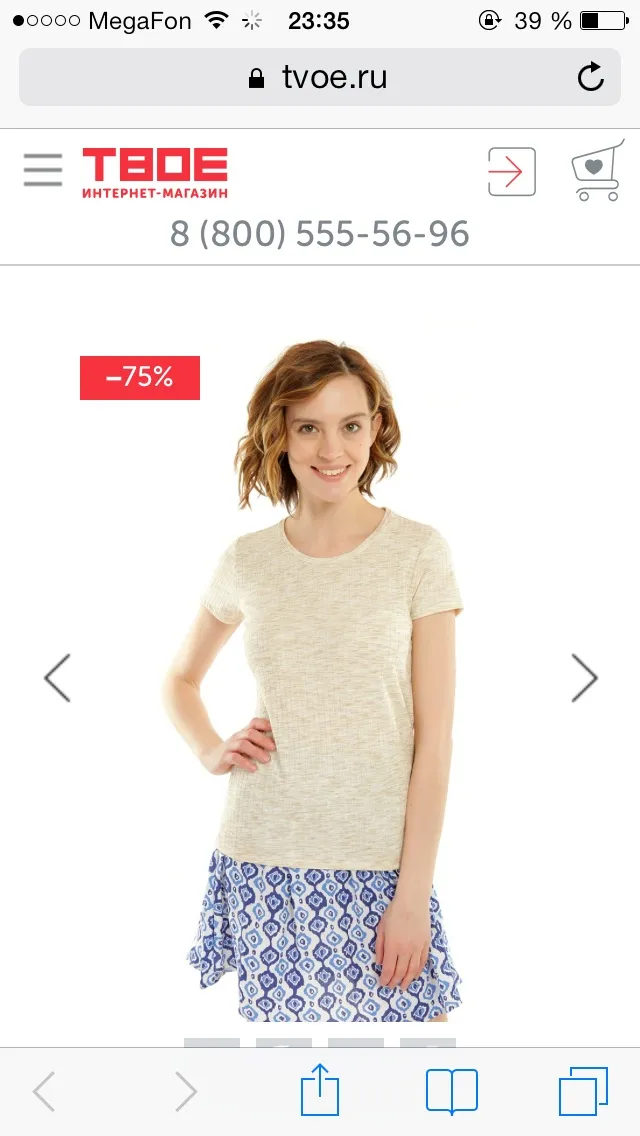
Task: Open the Safari share sheet
Action: pyautogui.click(x=320, y=1089)
